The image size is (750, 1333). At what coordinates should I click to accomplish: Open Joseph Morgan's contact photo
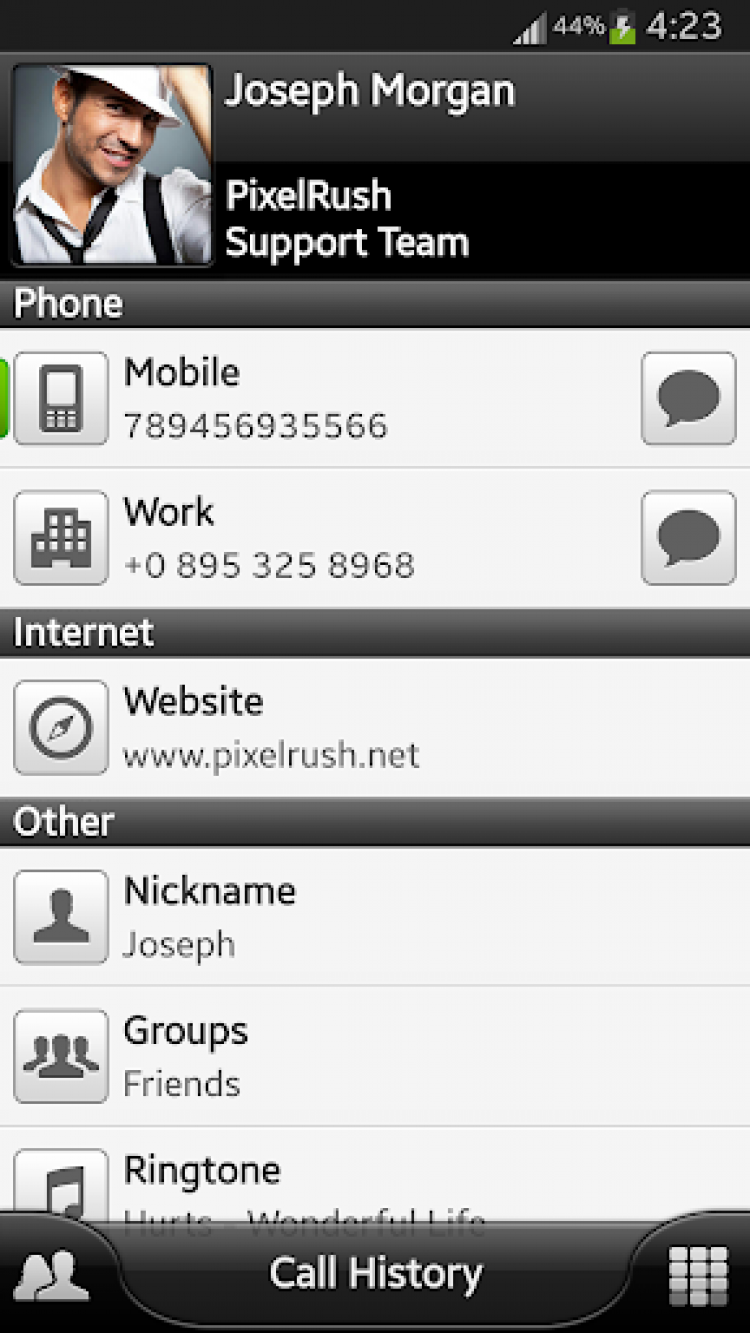coord(111,165)
